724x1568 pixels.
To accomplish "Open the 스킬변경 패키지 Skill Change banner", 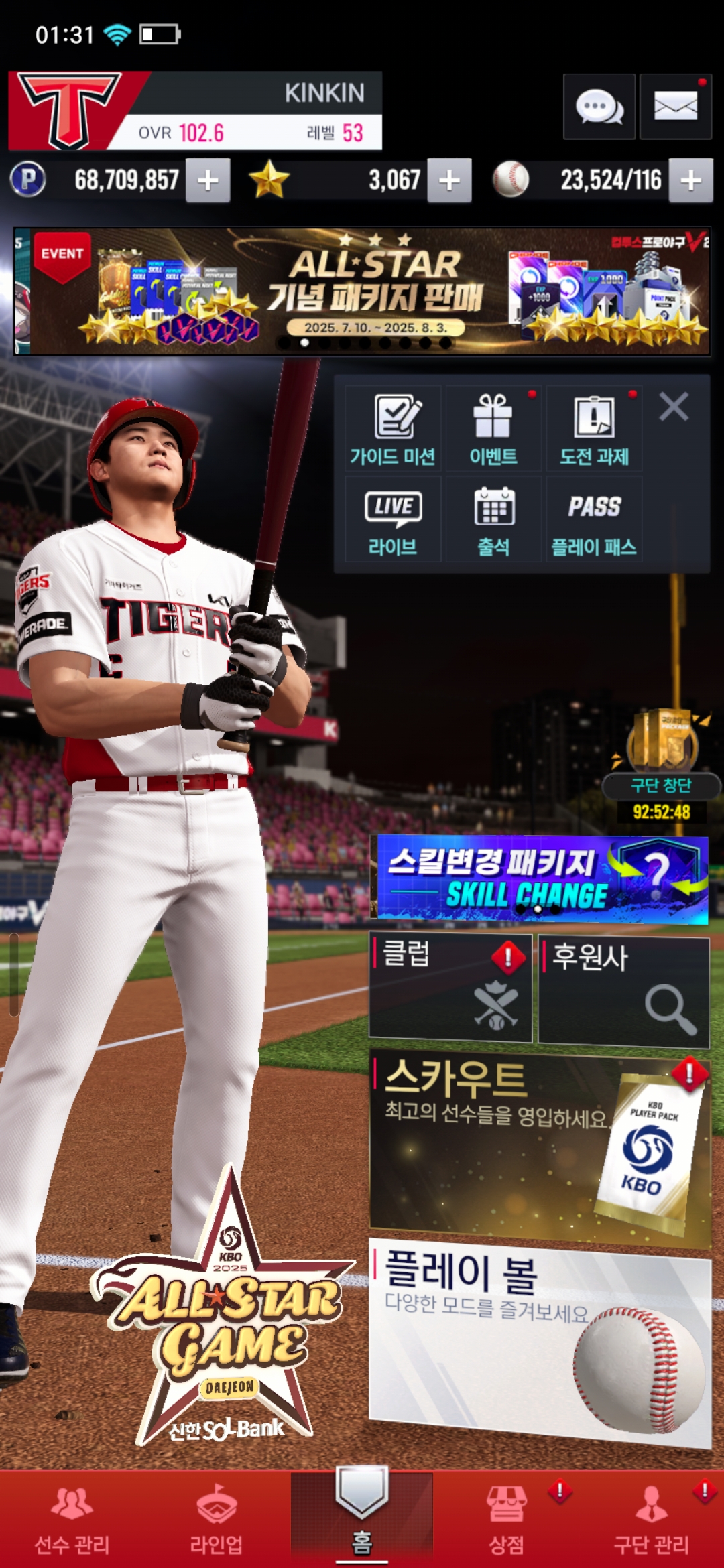I will click(x=540, y=879).
